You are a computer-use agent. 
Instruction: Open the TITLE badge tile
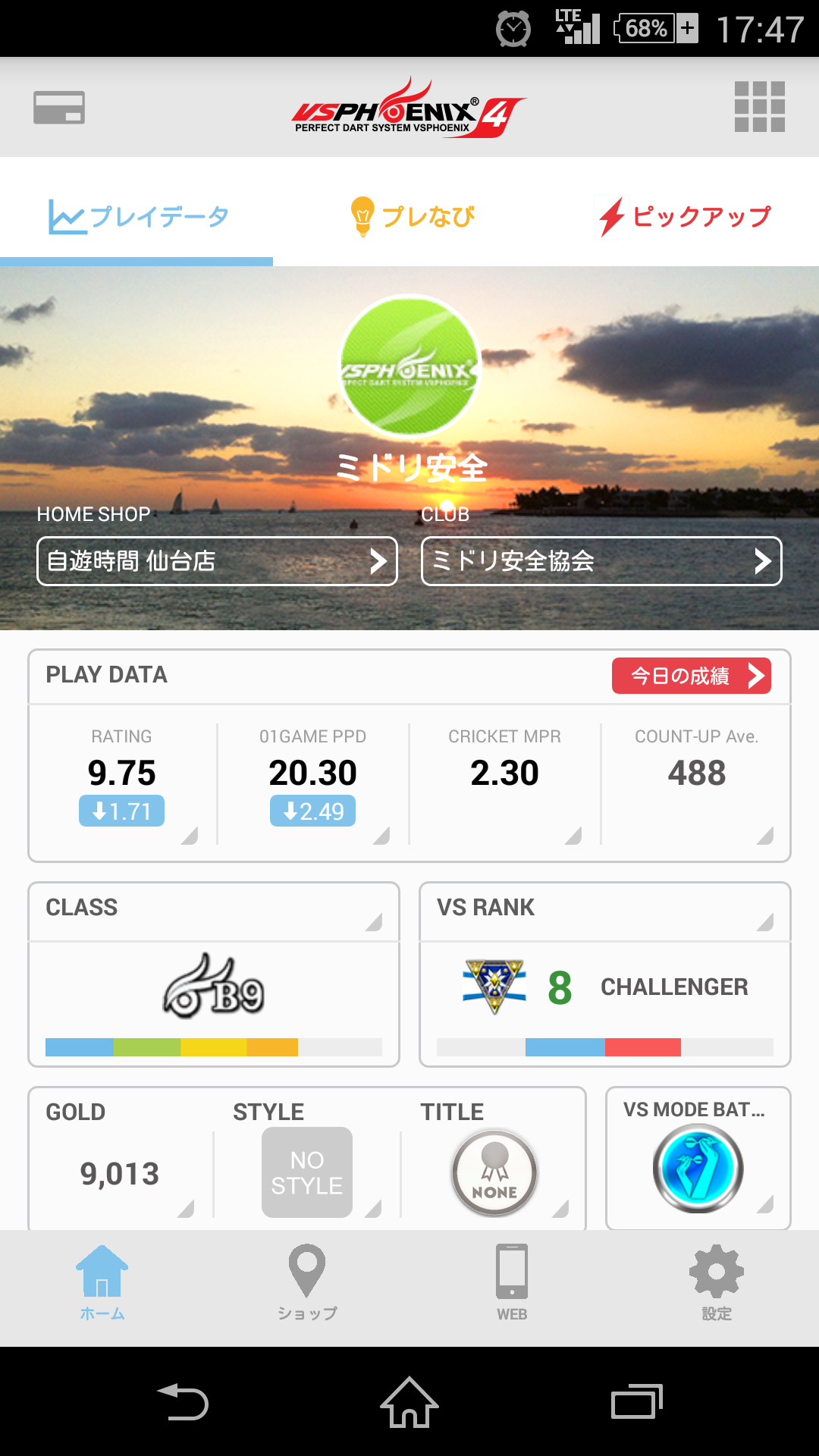coord(494,1172)
